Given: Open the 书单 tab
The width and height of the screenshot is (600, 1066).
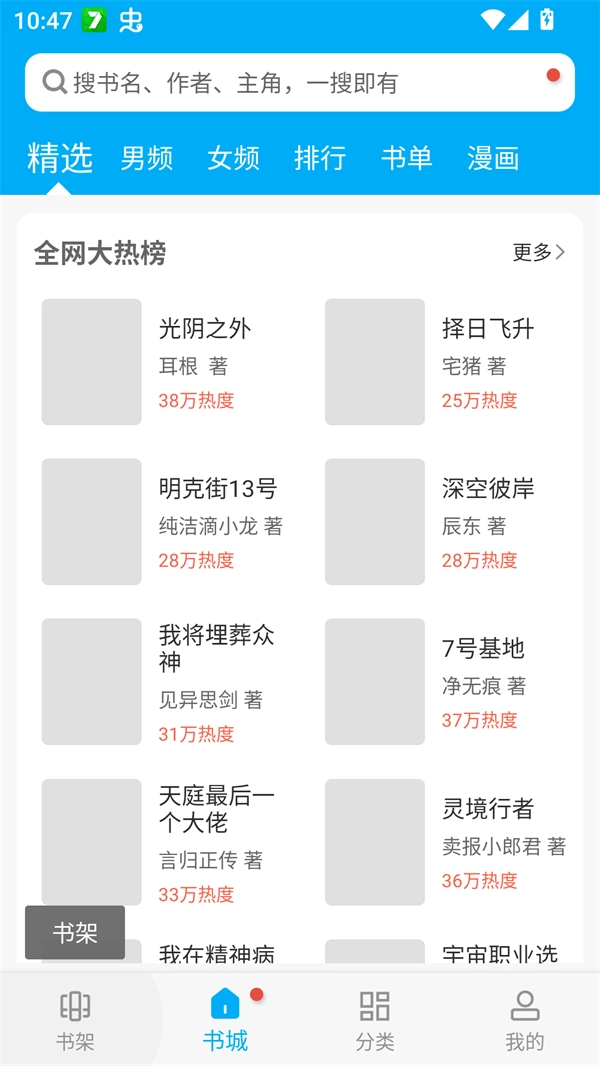Looking at the screenshot, I should pos(406,158).
